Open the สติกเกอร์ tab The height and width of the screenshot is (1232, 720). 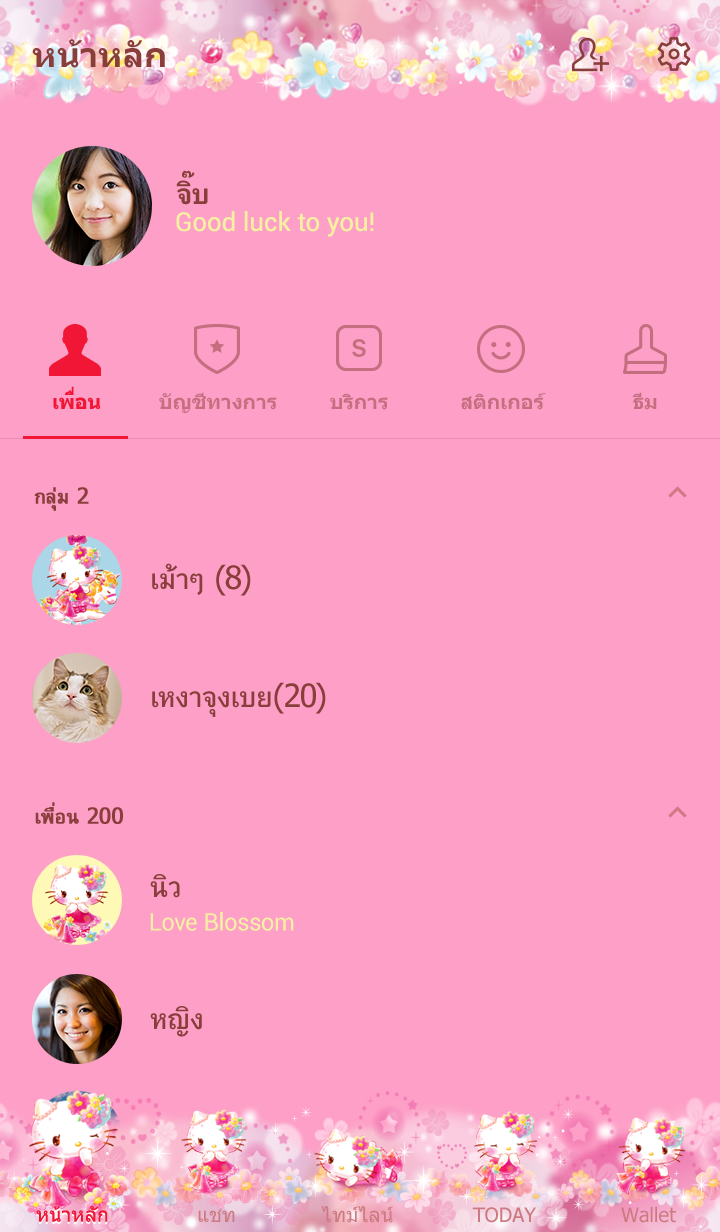(501, 368)
